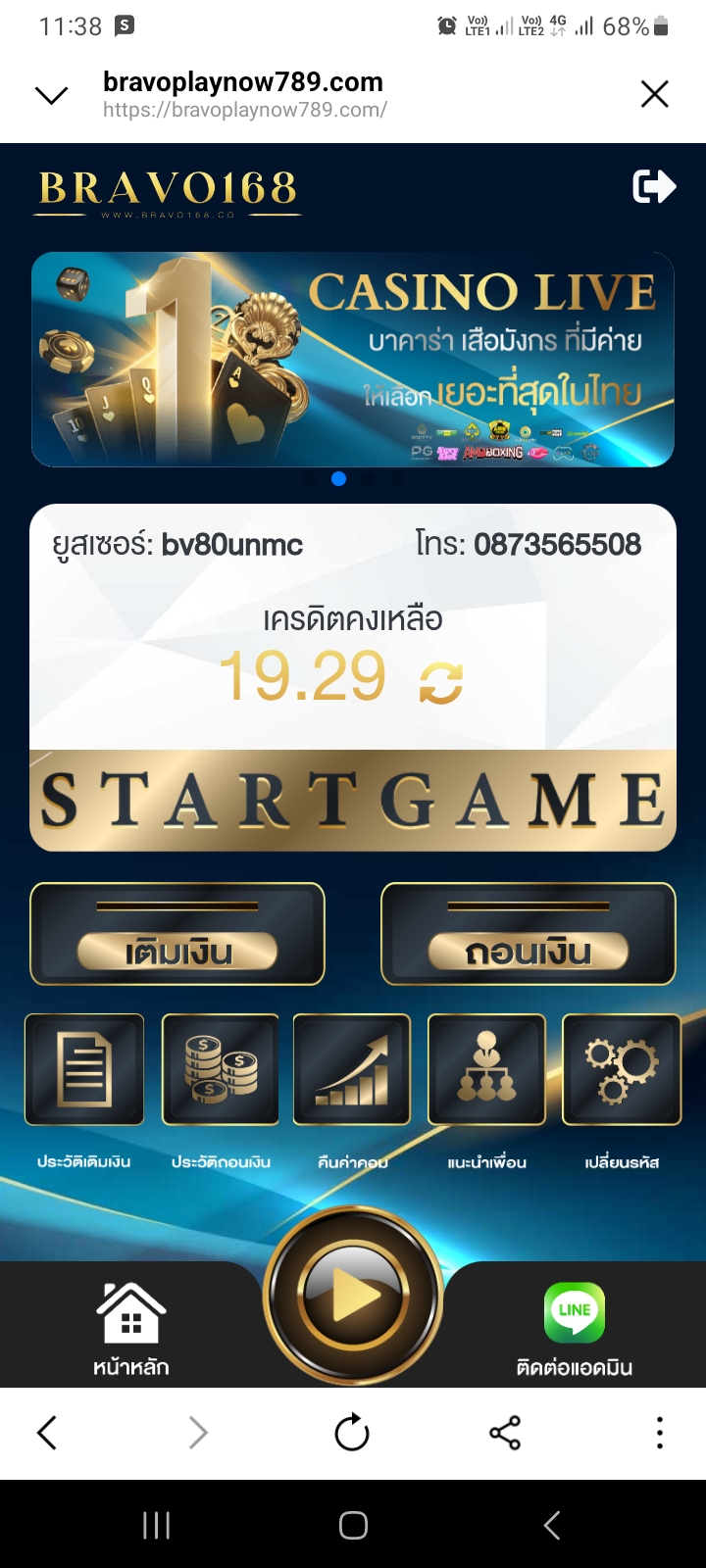Share this page link
Viewport: 706px width, 1568px height.
pyautogui.click(x=505, y=1433)
